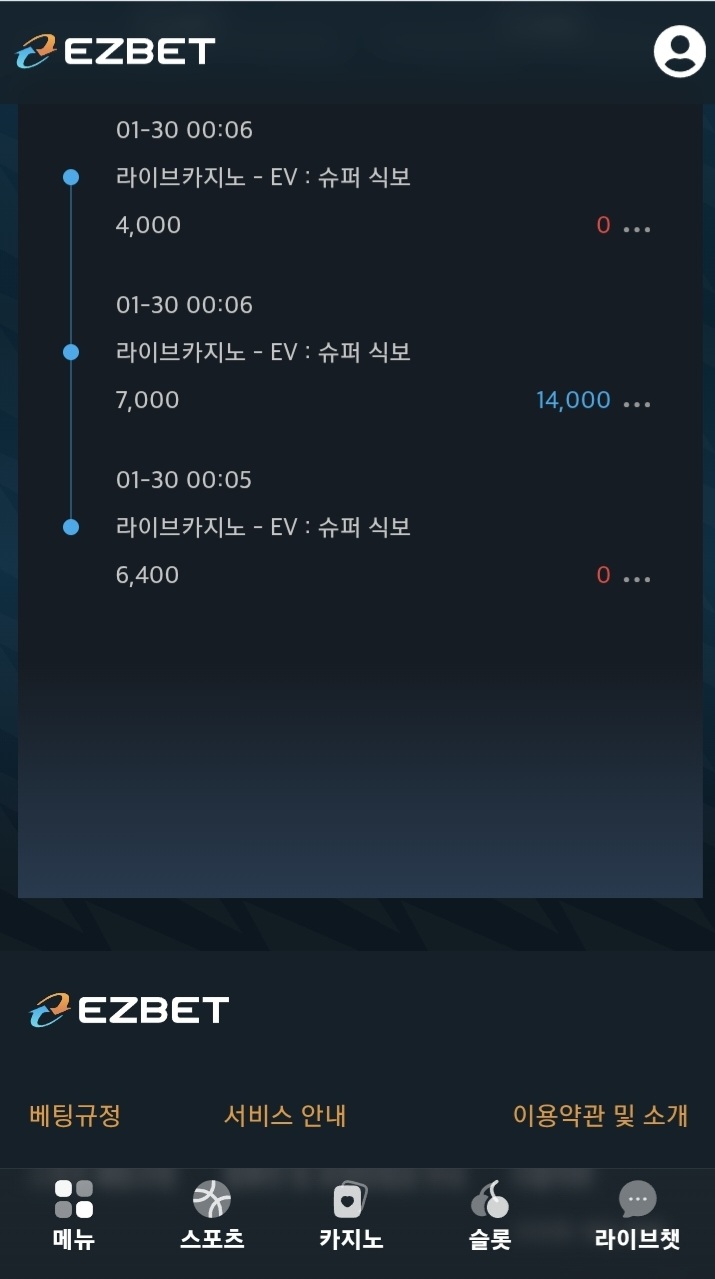Open the 서비스 안내 link
Image resolution: width=715 pixels, height=1279 pixels.
click(x=285, y=1115)
